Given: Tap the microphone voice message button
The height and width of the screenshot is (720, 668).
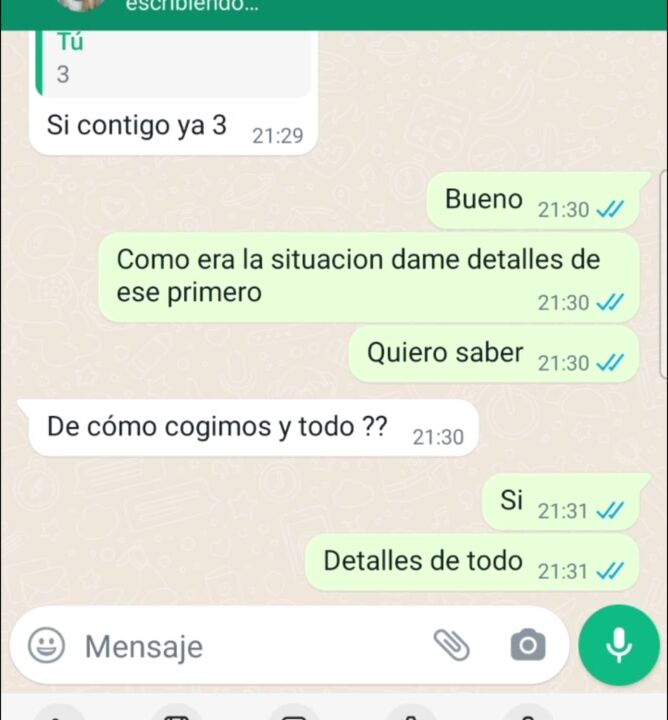Looking at the screenshot, I should 619,646.
